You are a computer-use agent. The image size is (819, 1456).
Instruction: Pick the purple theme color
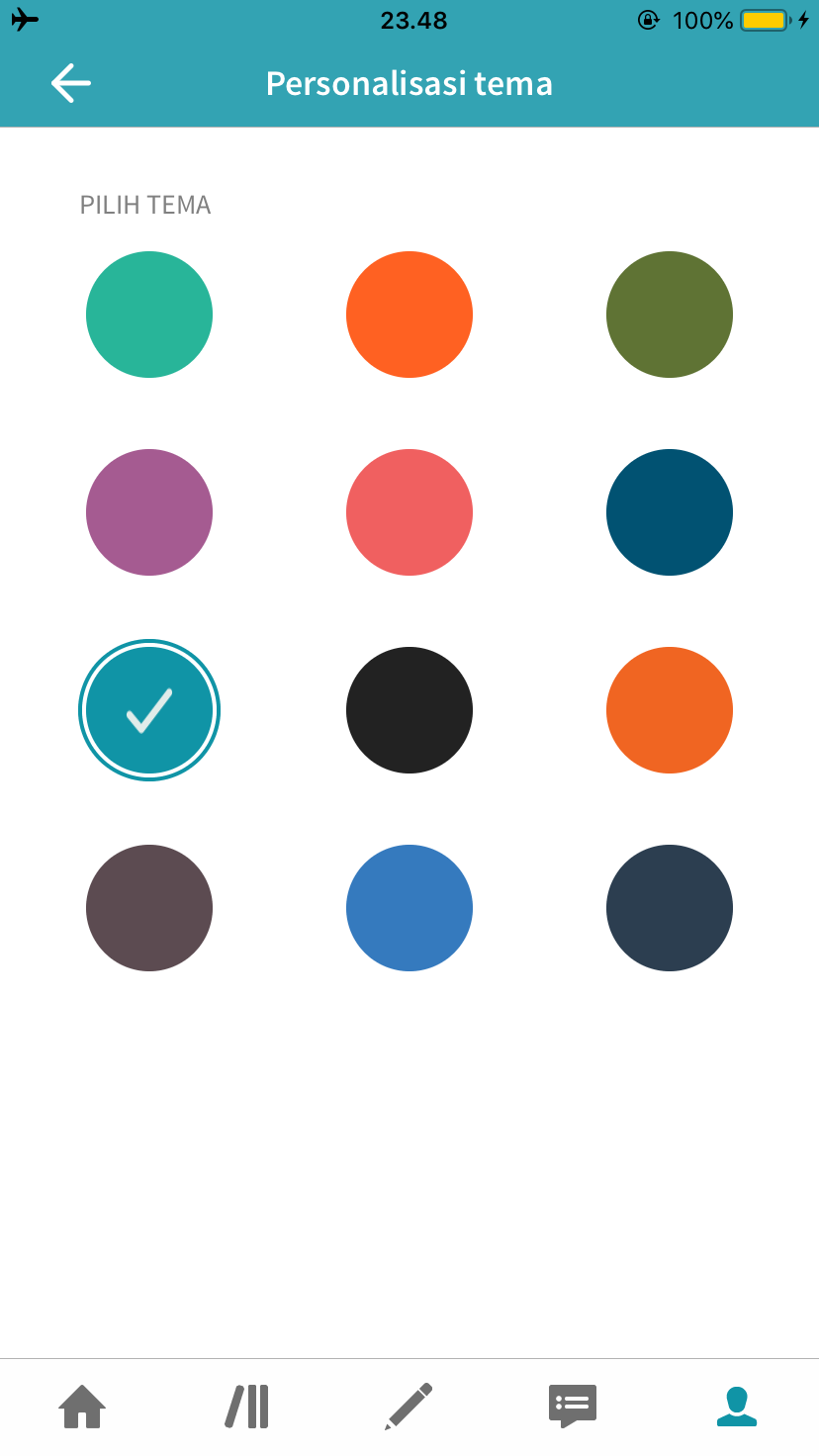point(149,512)
